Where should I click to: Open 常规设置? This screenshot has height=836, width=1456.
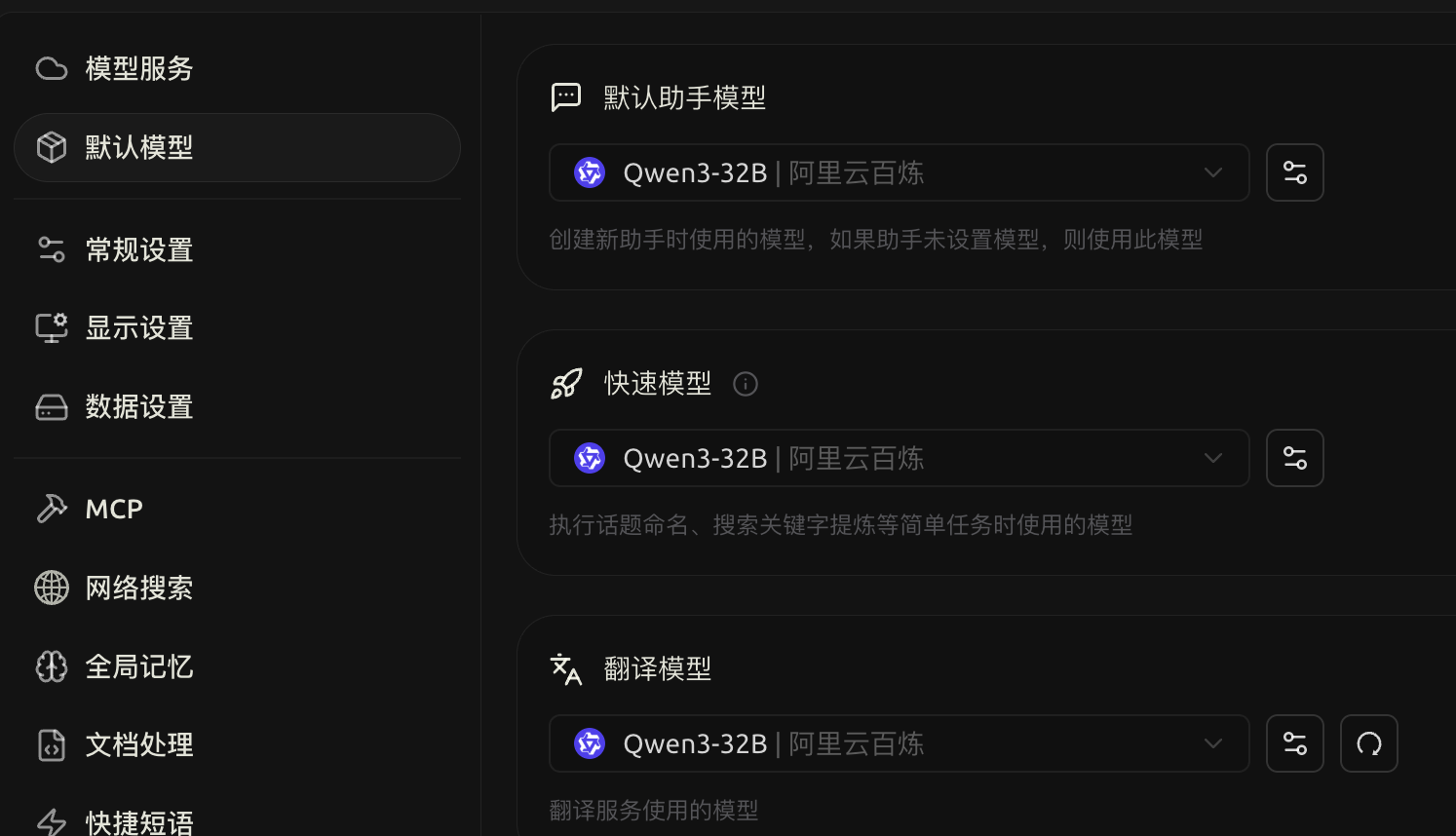point(138,250)
